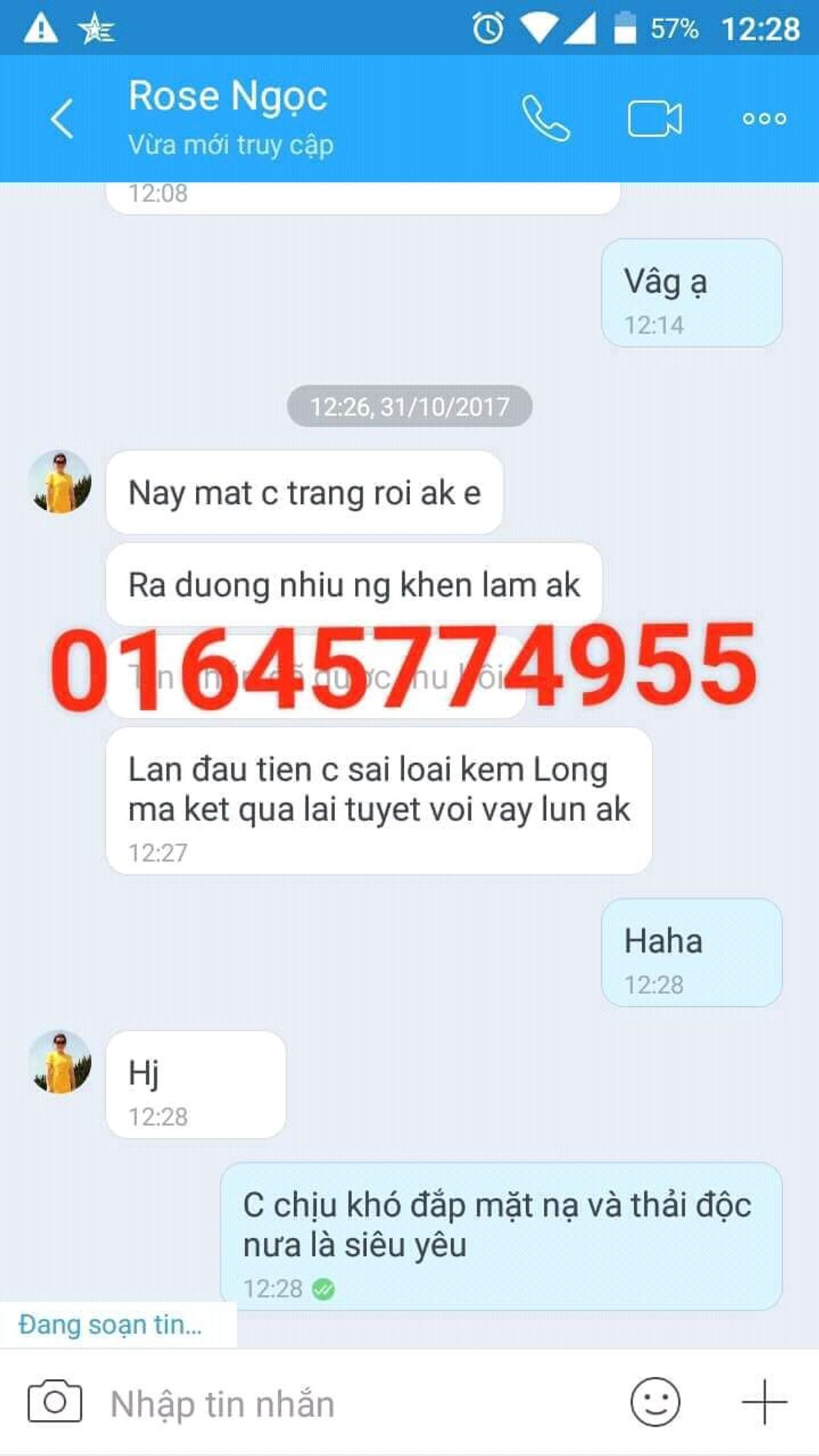Viewport: 819px width, 1456px height.
Task: Go back from the Rose Ngọc chat
Action: click(x=61, y=119)
